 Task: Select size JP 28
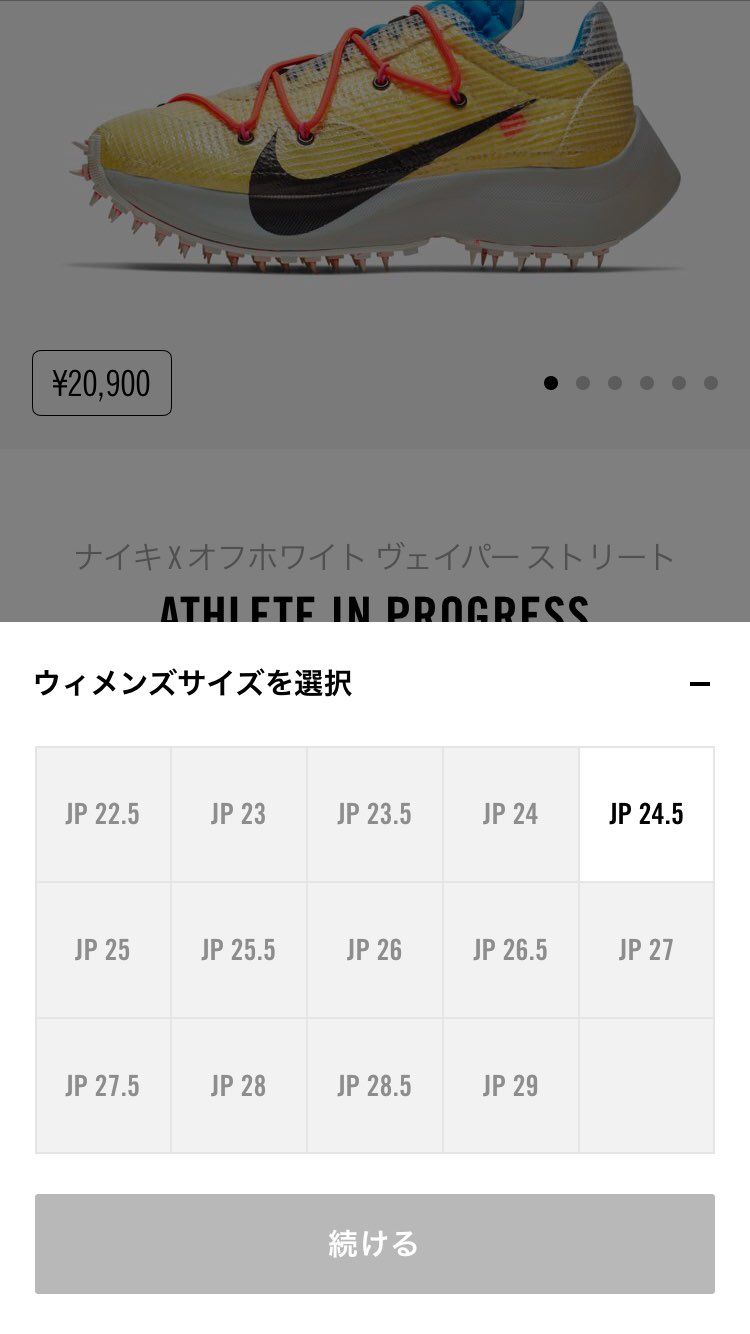[239, 1086]
